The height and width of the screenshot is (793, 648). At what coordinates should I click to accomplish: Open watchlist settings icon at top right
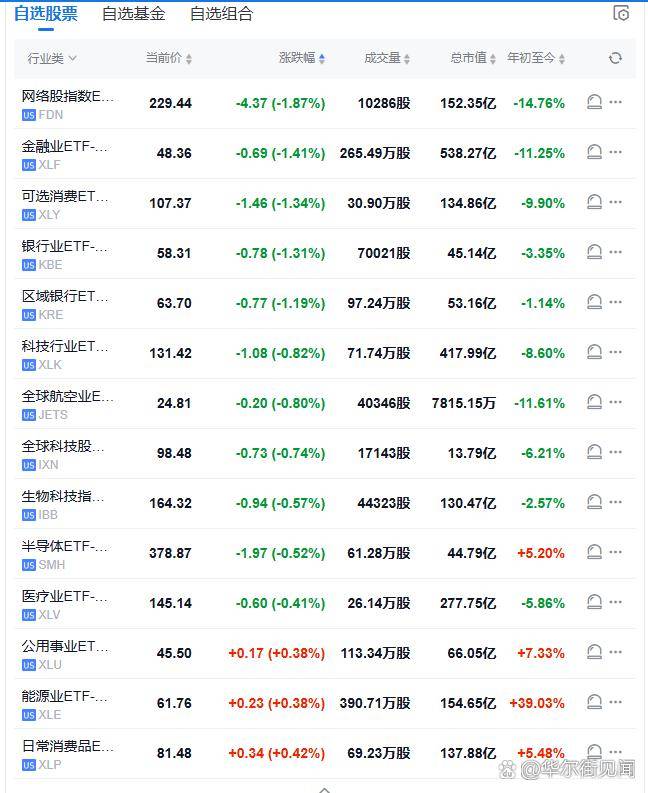point(621,14)
